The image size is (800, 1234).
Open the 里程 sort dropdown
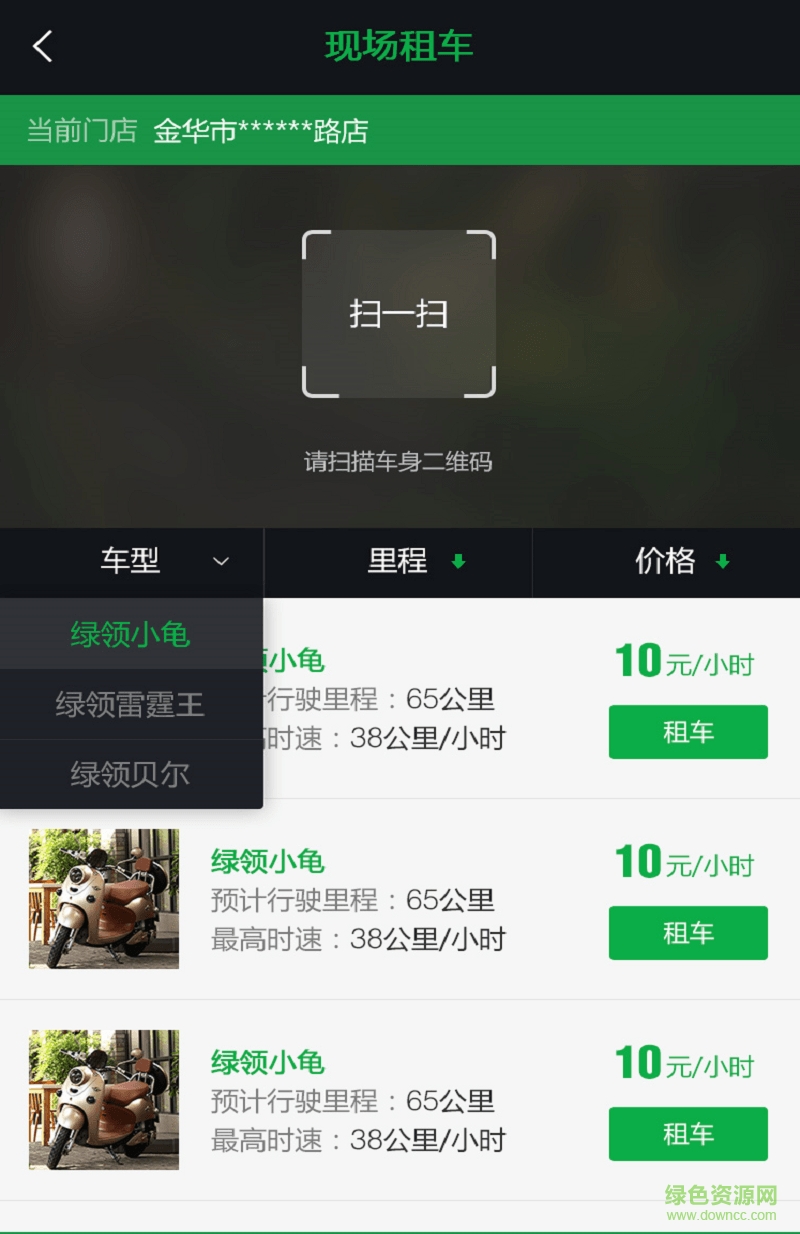pos(399,562)
